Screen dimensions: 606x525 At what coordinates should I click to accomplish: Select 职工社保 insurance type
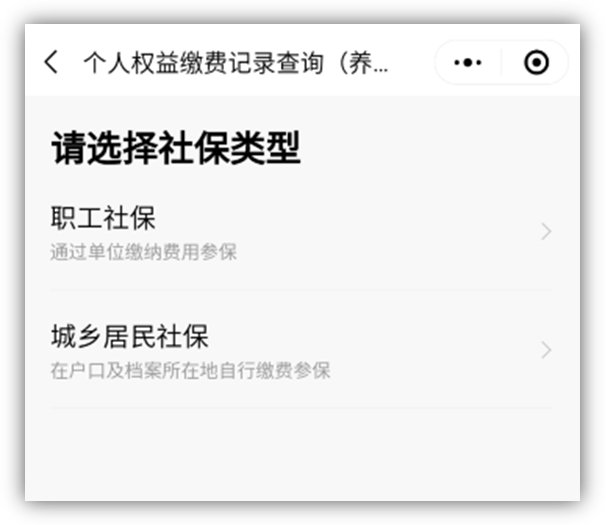tap(300, 232)
